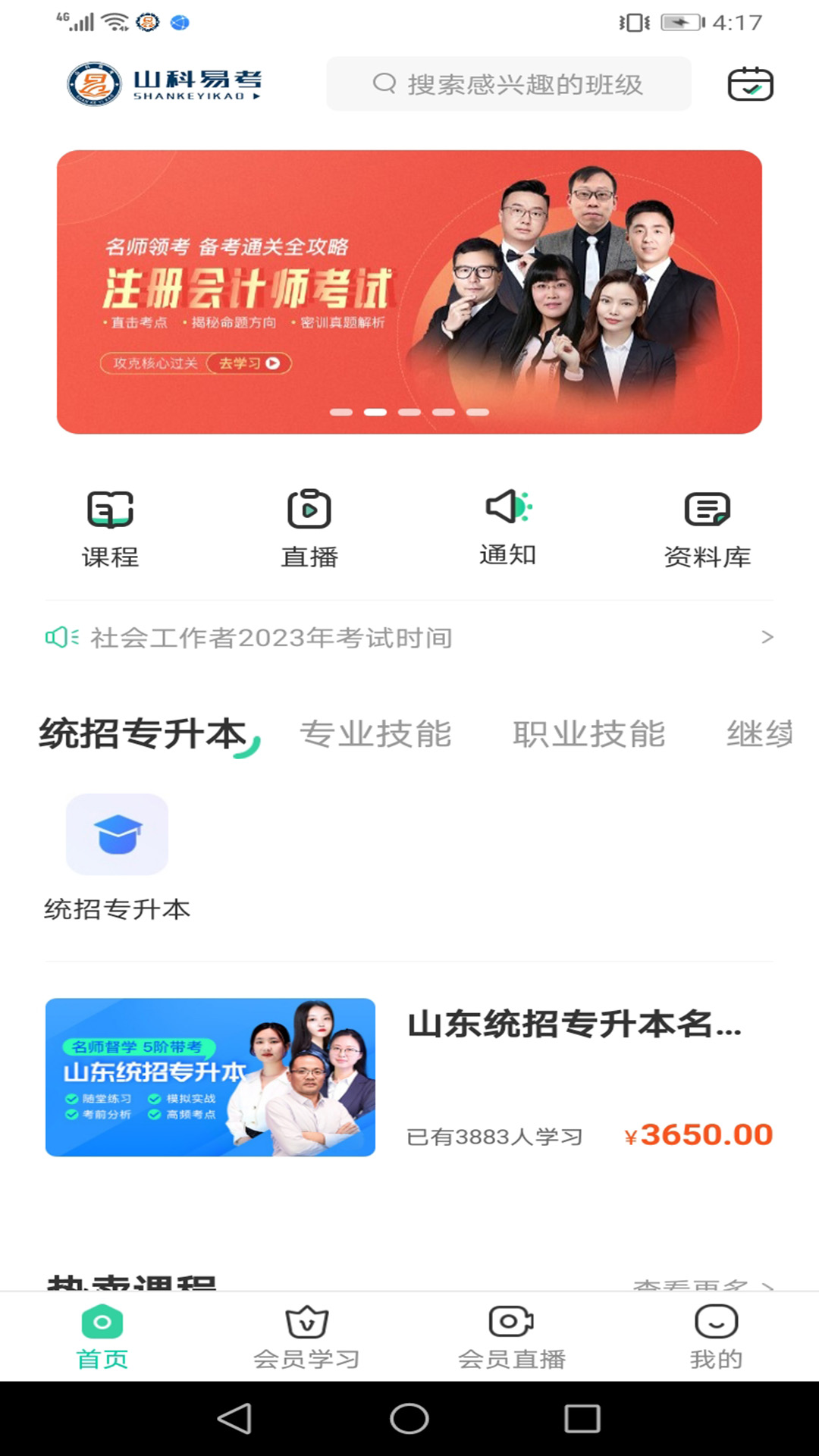Open the 山东统招专升本 course thumbnail

click(x=211, y=1077)
